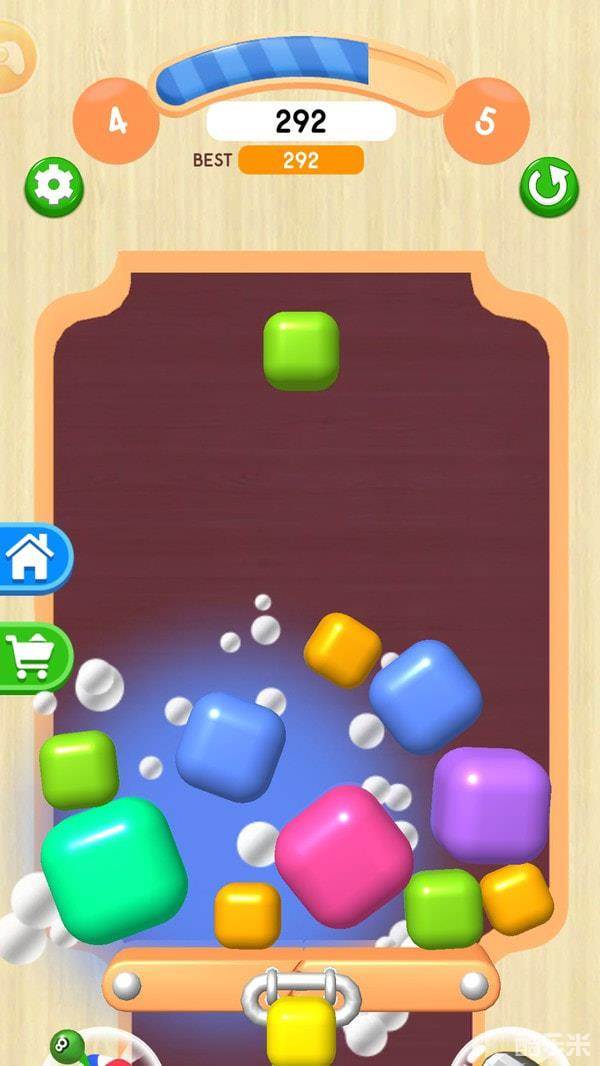
Task: Go to the home screen button
Action: click(x=31, y=558)
